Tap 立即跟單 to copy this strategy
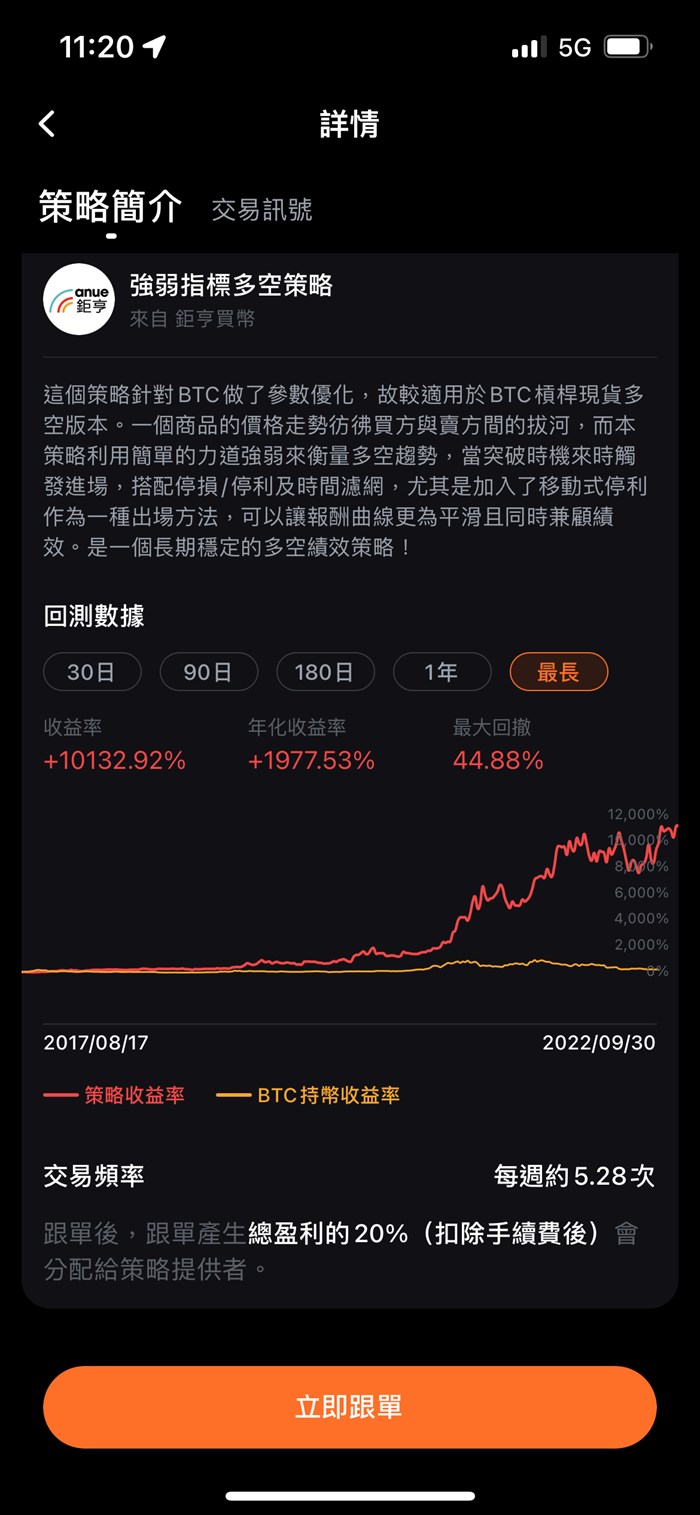This screenshot has width=700, height=1515. [349, 1407]
